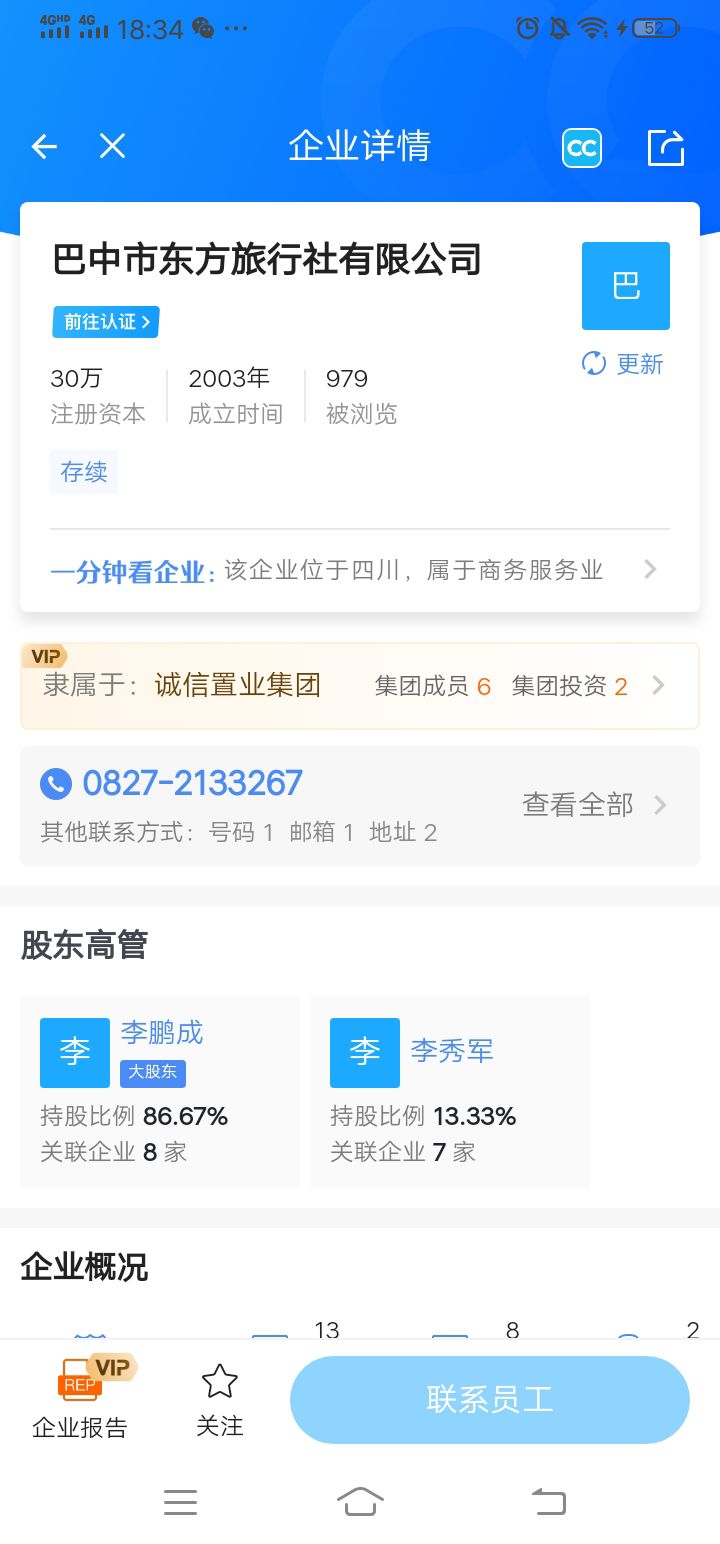Tap 更新 to refresh company data

click(623, 364)
